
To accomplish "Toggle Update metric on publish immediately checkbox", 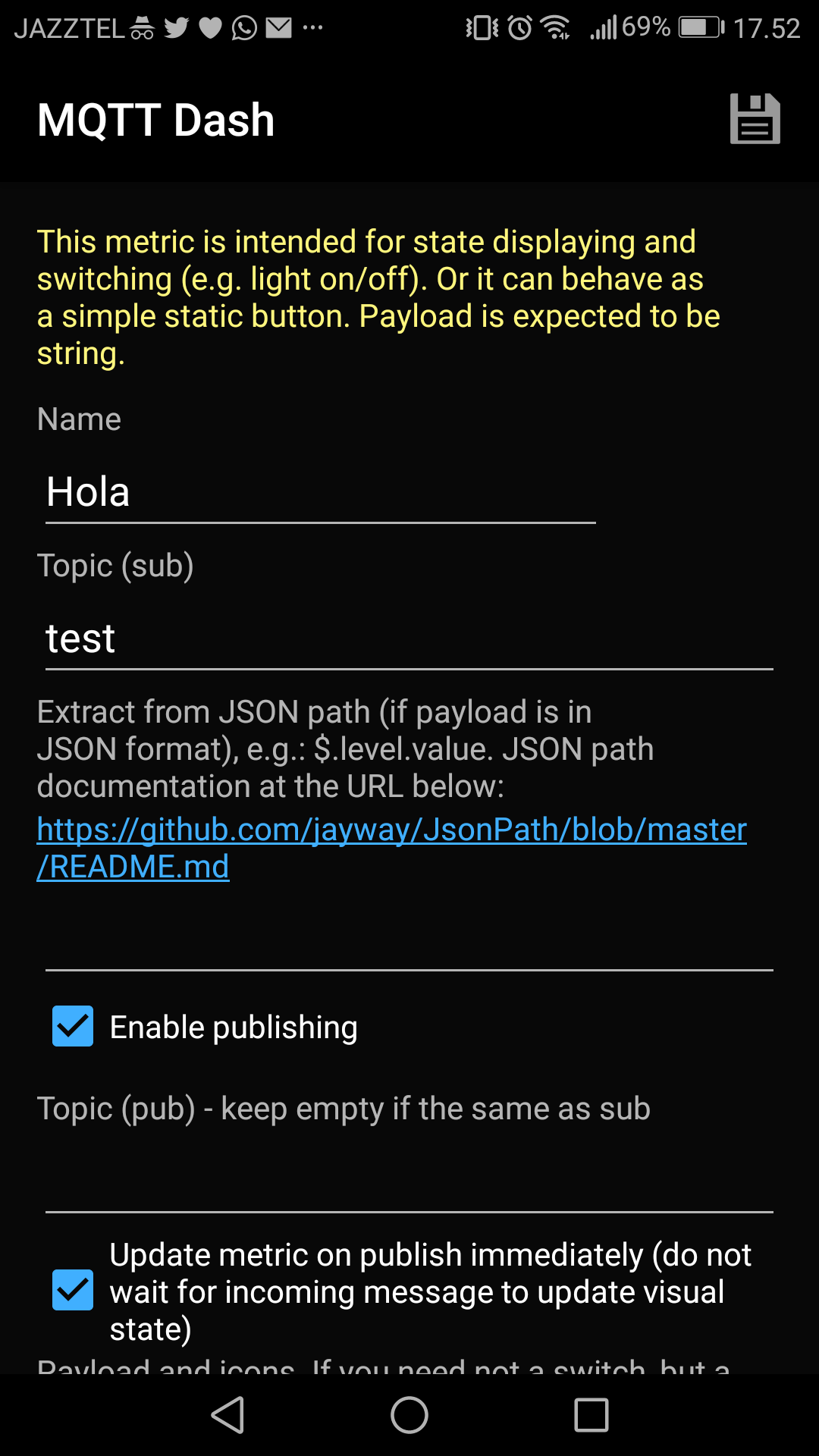I will coord(73,1290).
